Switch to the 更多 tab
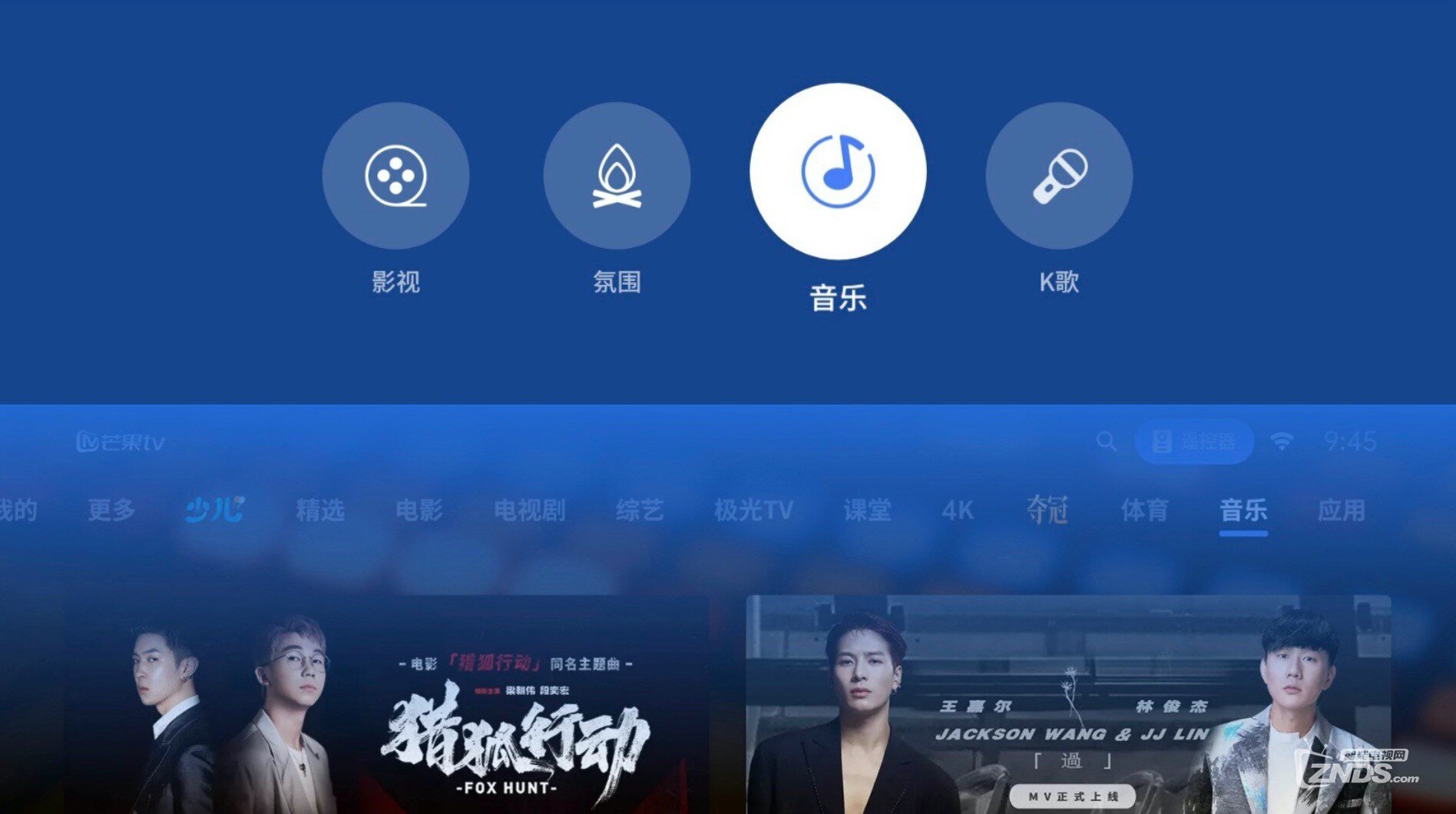The height and width of the screenshot is (814, 1456). (x=112, y=510)
